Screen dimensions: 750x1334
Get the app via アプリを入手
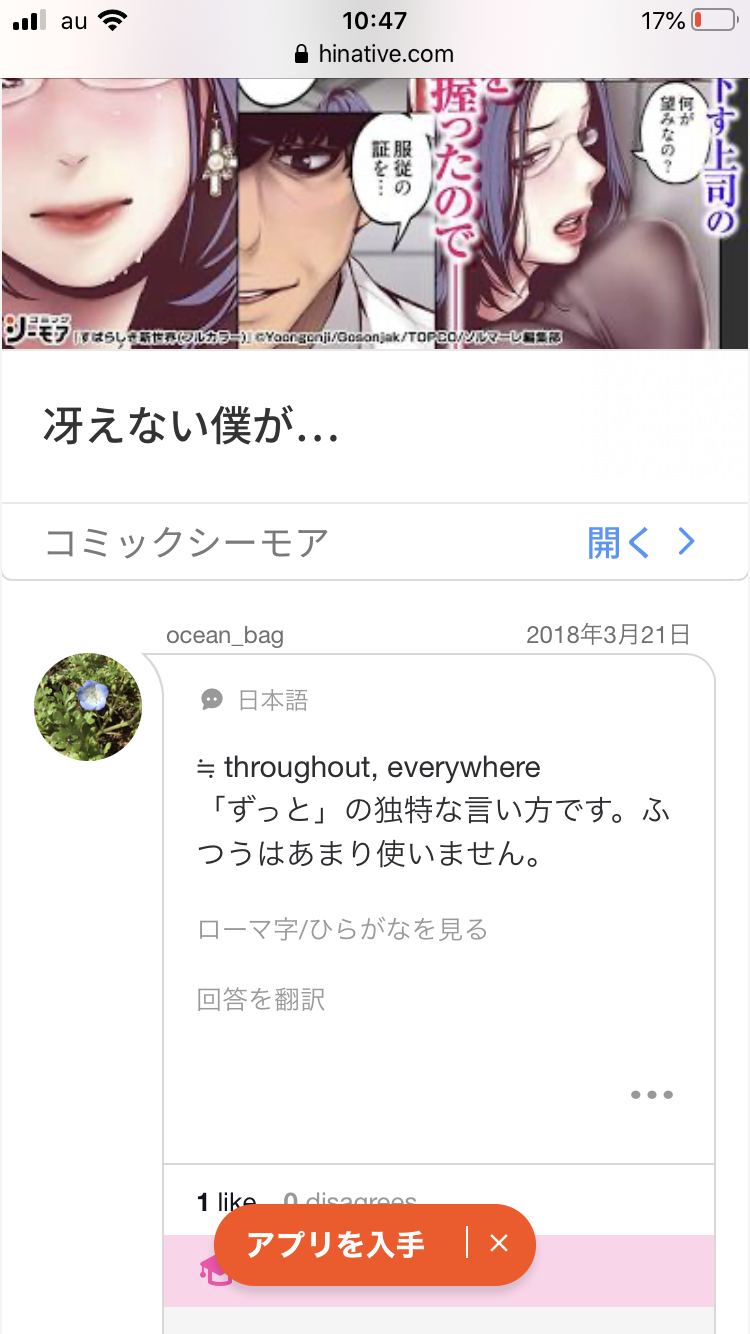pyautogui.click(x=336, y=1244)
